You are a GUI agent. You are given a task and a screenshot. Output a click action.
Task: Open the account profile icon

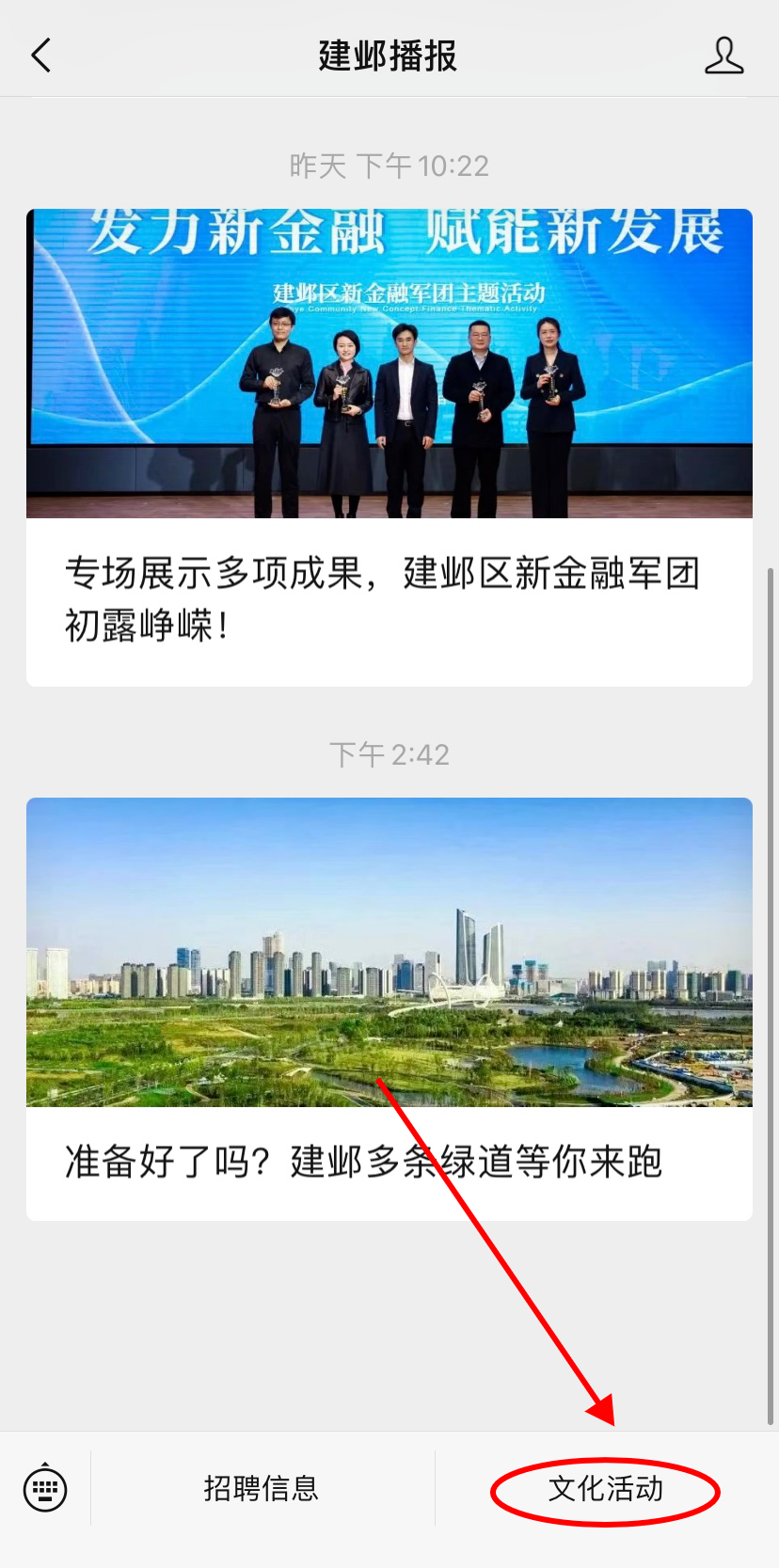(723, 55)
